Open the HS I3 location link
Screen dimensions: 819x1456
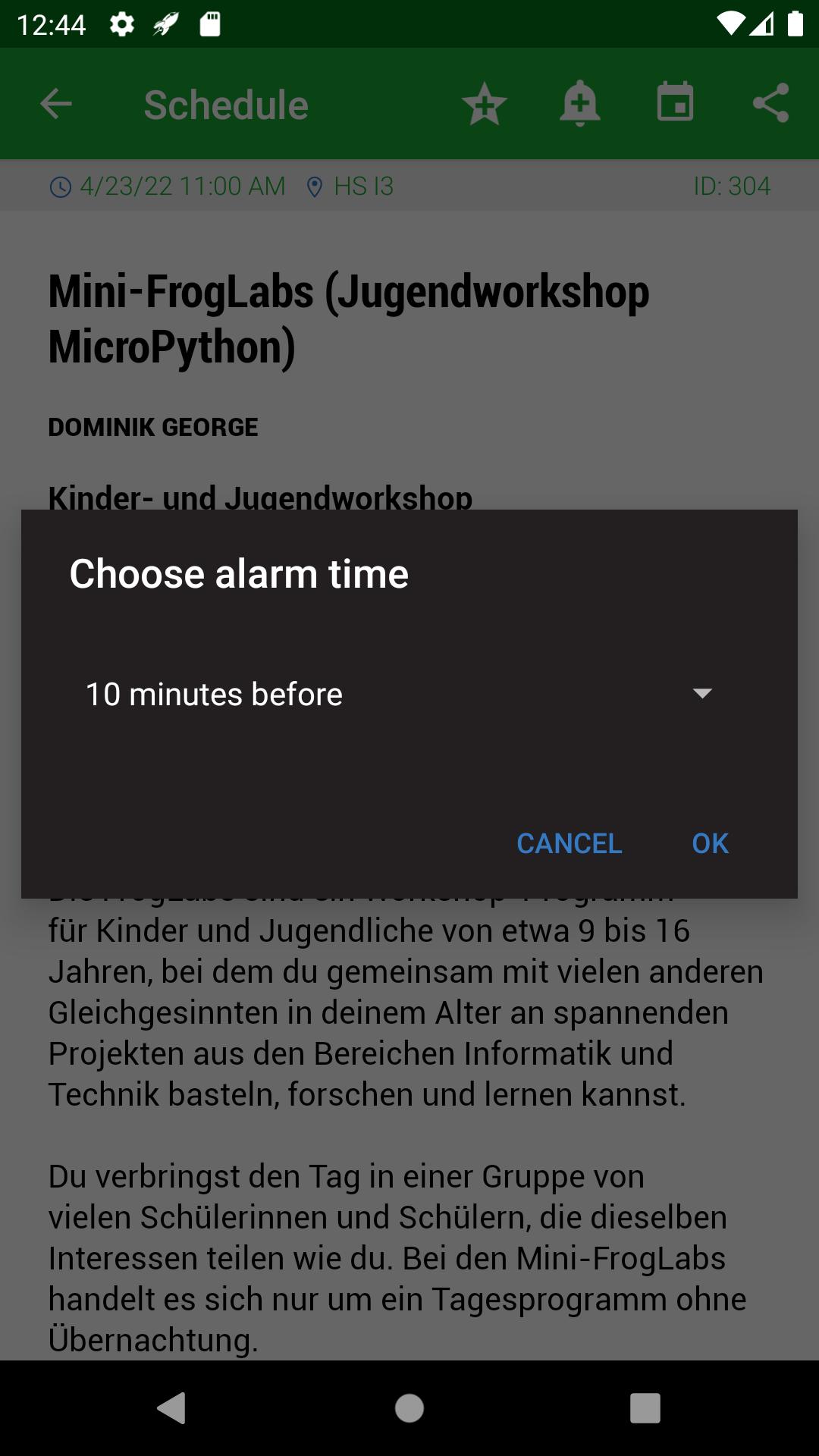pyautogui.click(x=351, y=186)
